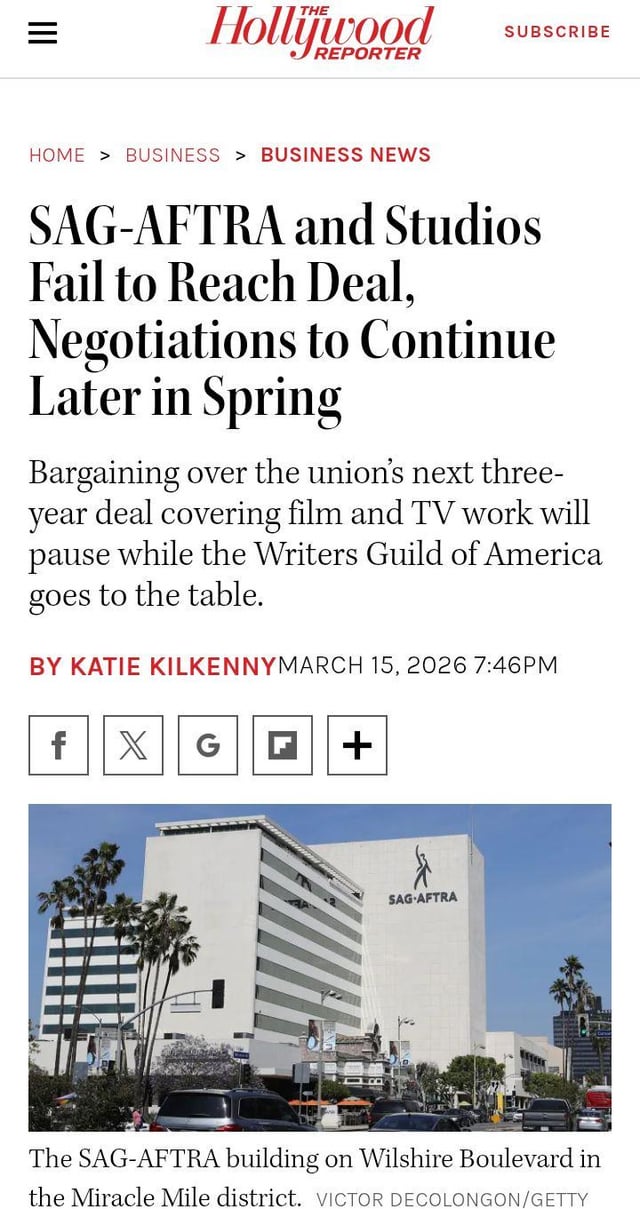The height and width of the screenshot is (1209, 640).
Task: Share the article to Flipboard
Action: click(x=282, y=745)
